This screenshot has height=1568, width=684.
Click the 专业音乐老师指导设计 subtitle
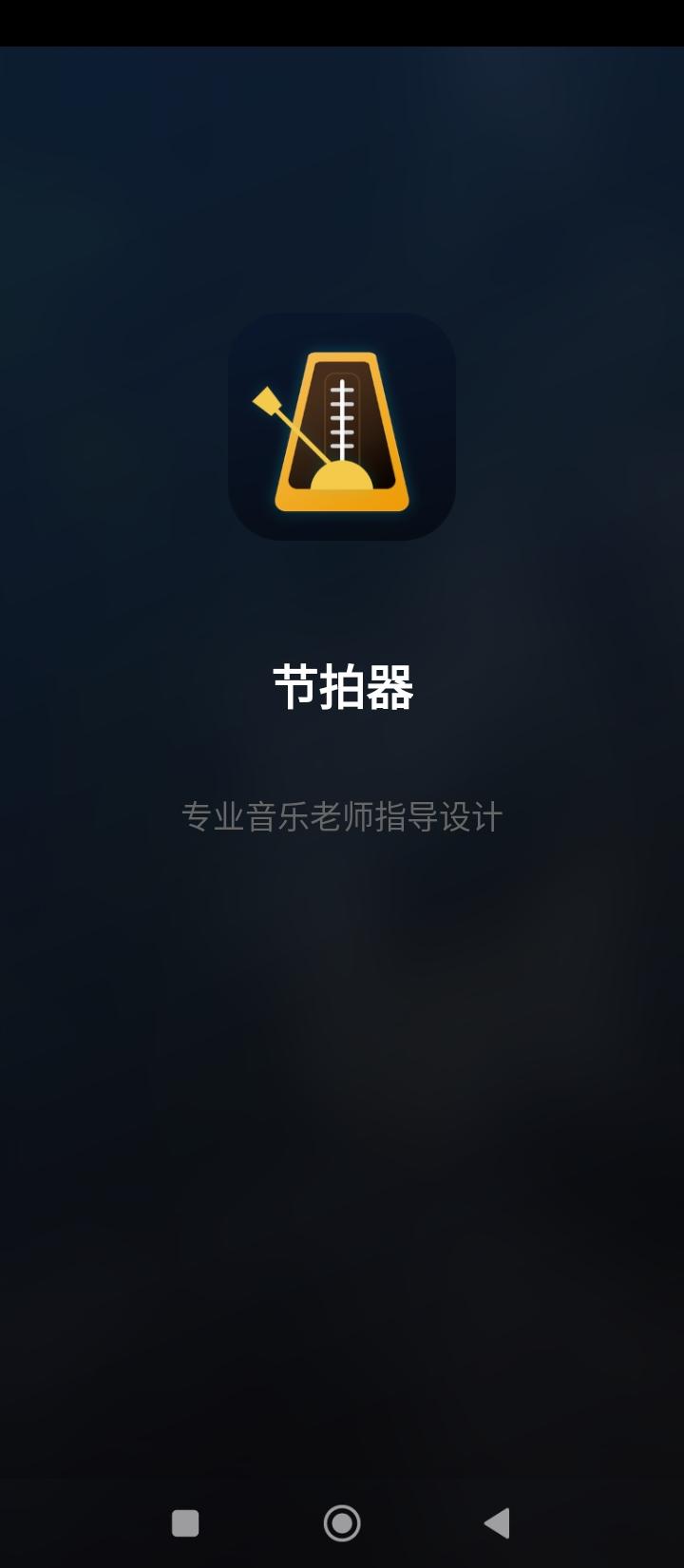pos(342,815)
